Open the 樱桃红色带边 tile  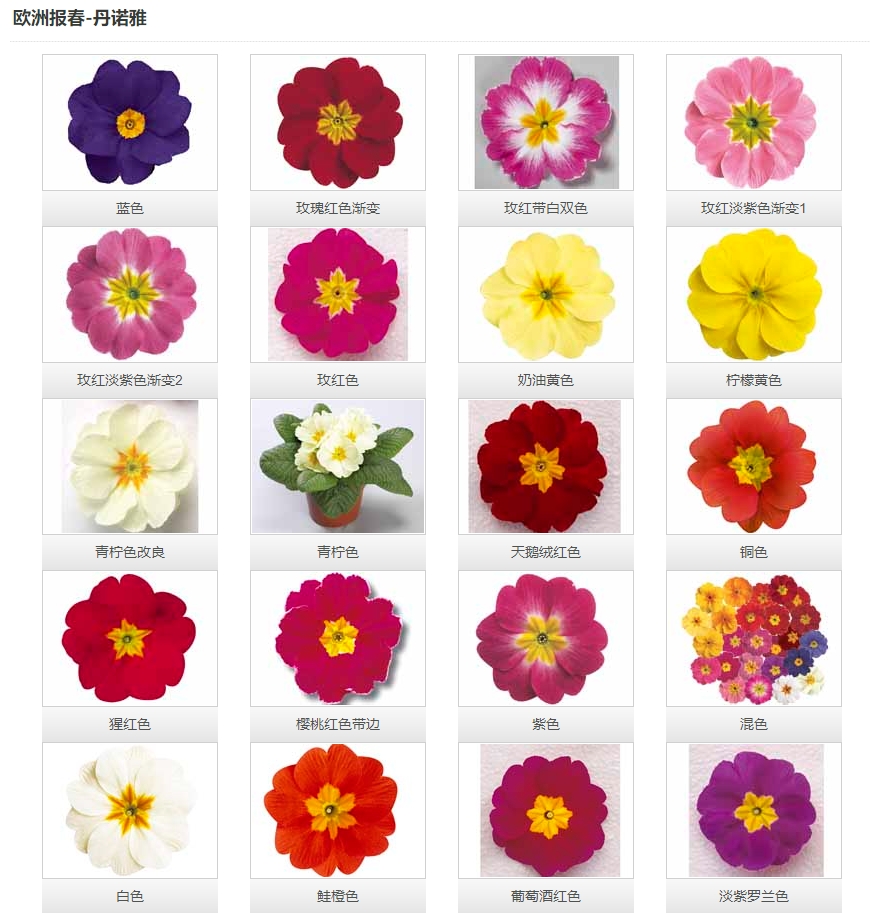[338, 638]
